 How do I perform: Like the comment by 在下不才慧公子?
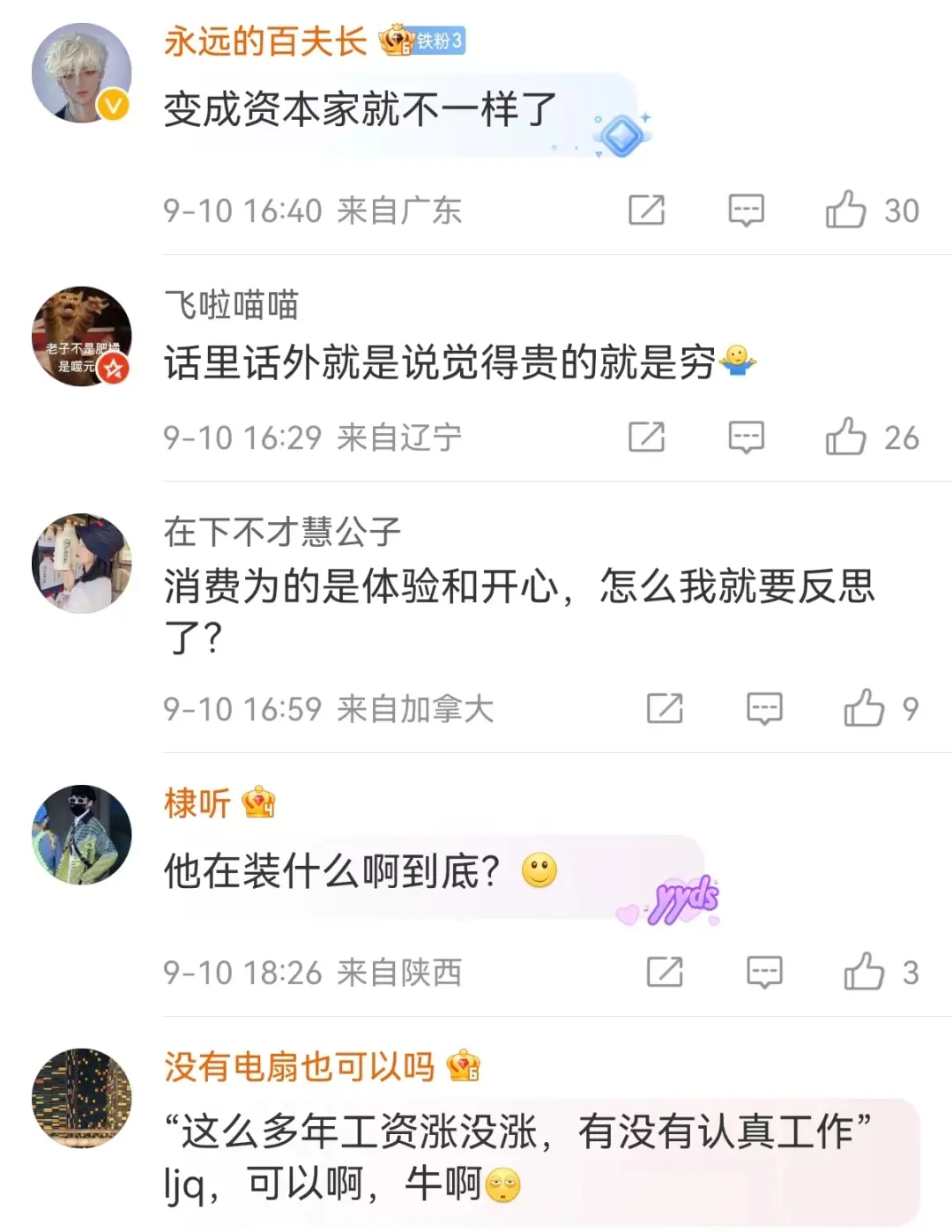point(864,708)
